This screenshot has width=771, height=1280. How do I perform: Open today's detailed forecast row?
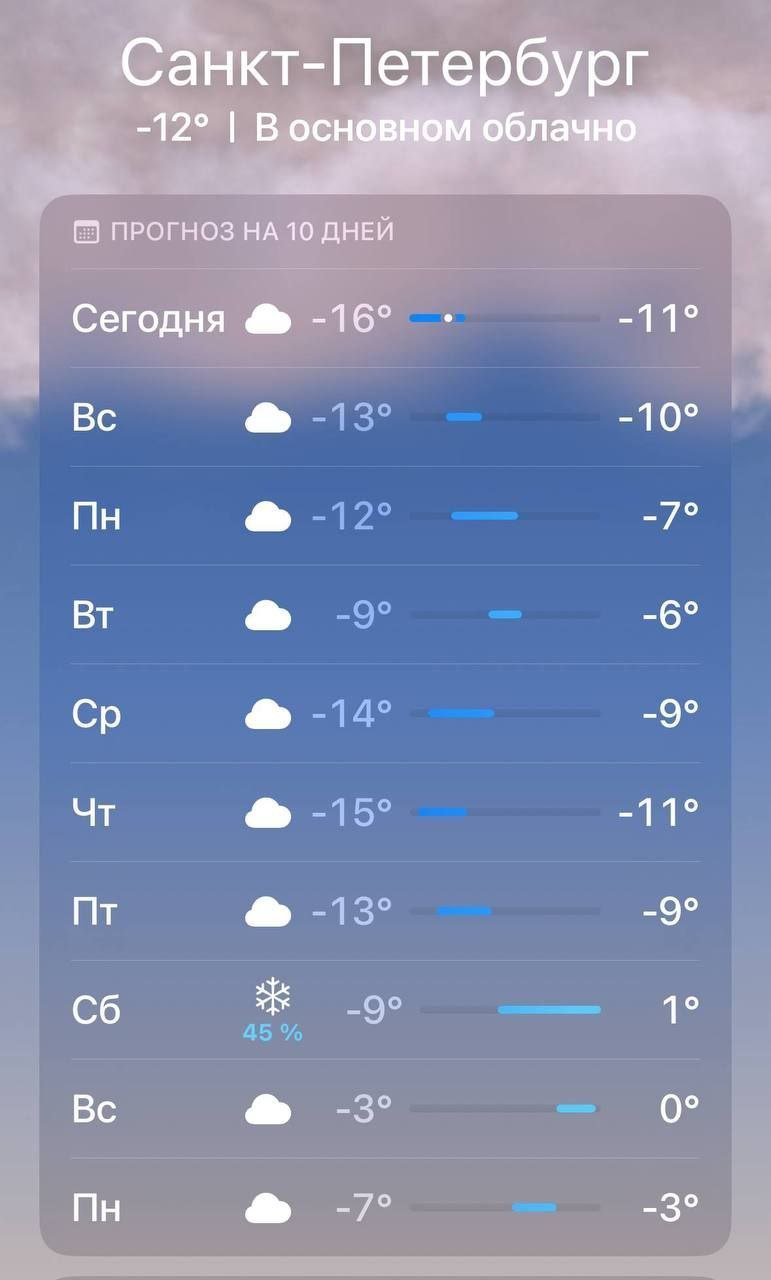pyautogui.click(x=385, y=316)
